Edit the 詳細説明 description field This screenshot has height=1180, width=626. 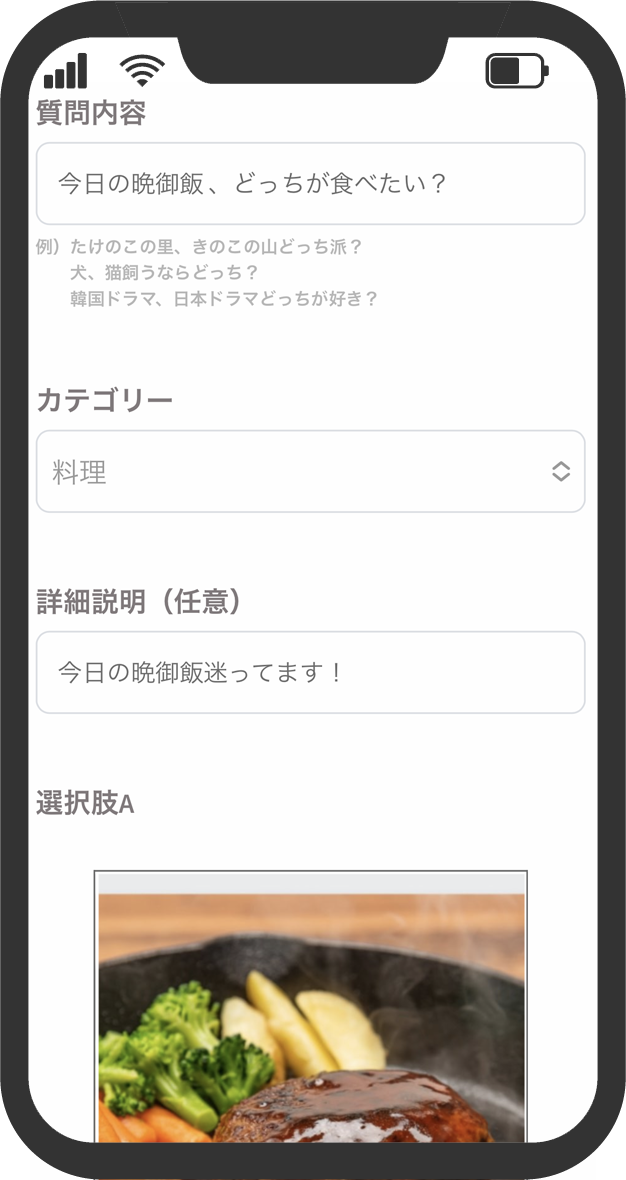click(310, 672)
